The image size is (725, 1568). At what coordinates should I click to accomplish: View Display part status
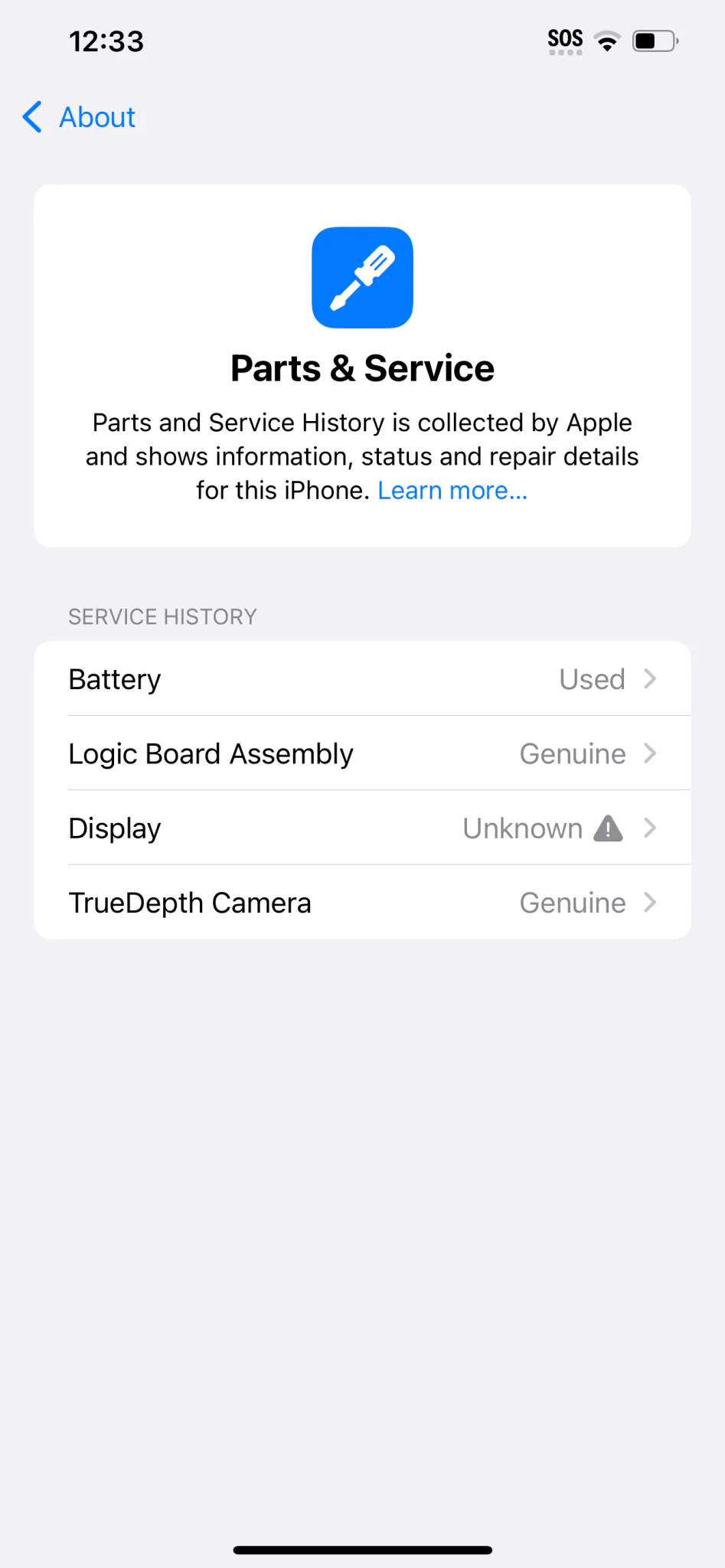coord(362,828)
